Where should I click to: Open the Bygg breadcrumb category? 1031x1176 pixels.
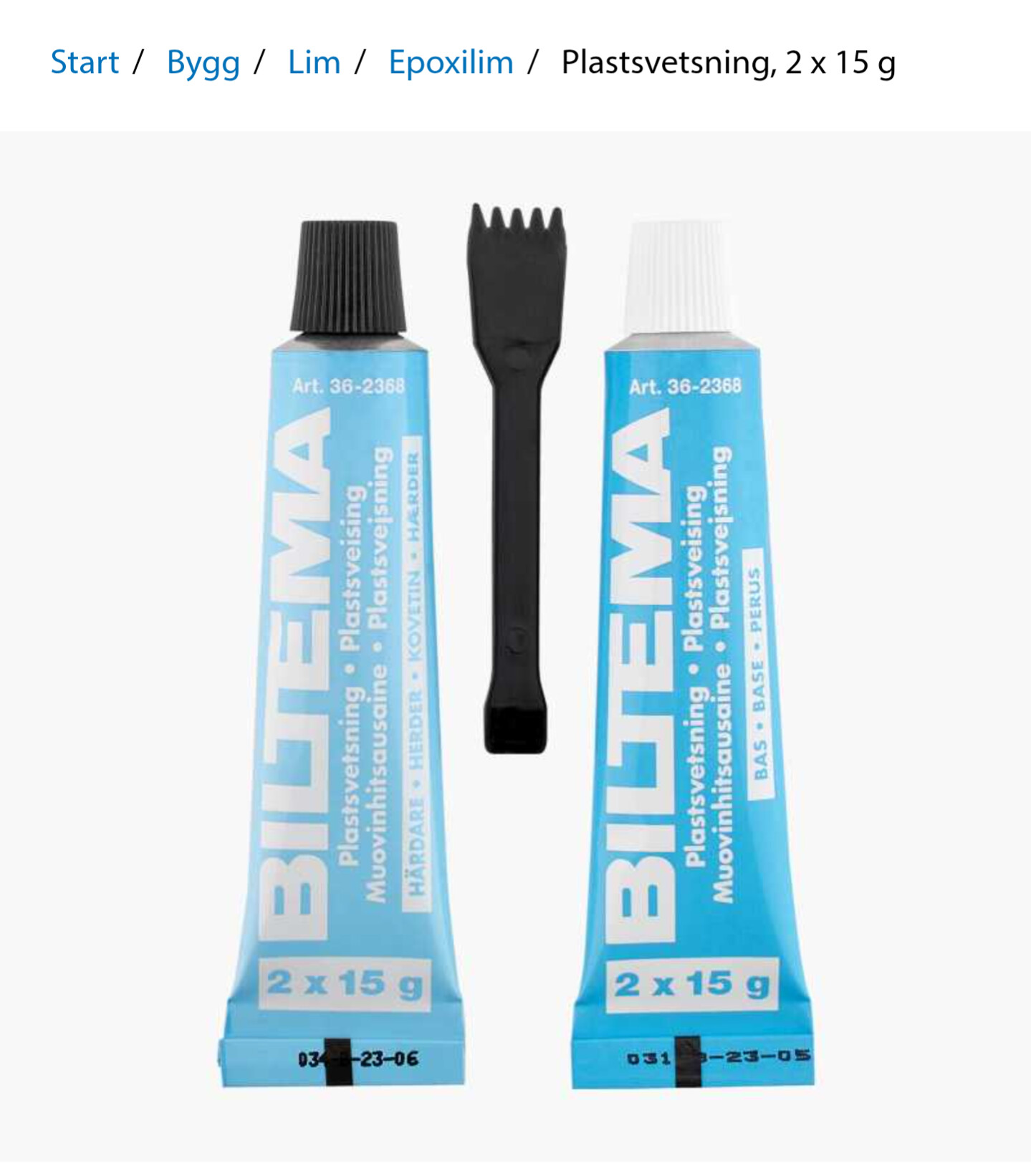click(203, 62)
